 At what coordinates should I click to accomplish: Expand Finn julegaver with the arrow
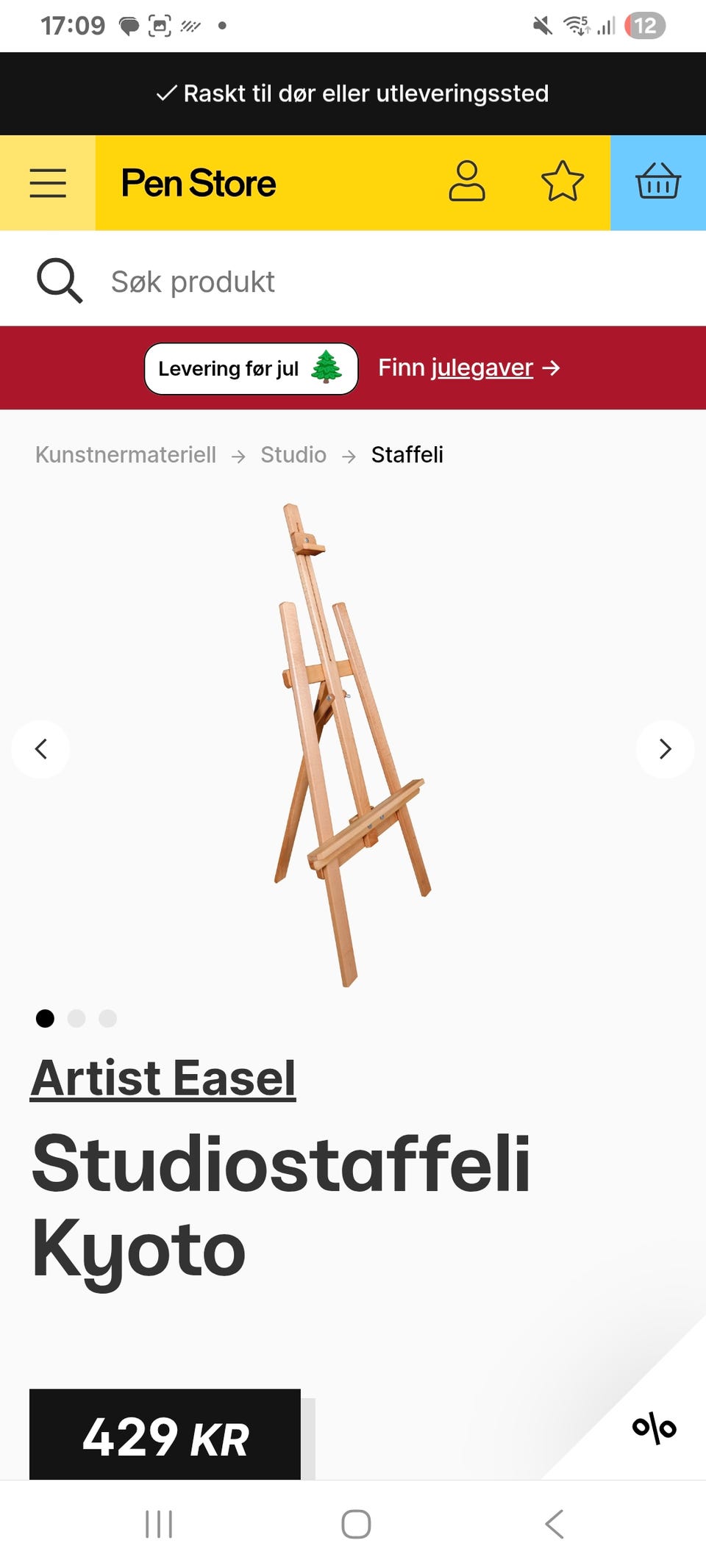(552, 368)
